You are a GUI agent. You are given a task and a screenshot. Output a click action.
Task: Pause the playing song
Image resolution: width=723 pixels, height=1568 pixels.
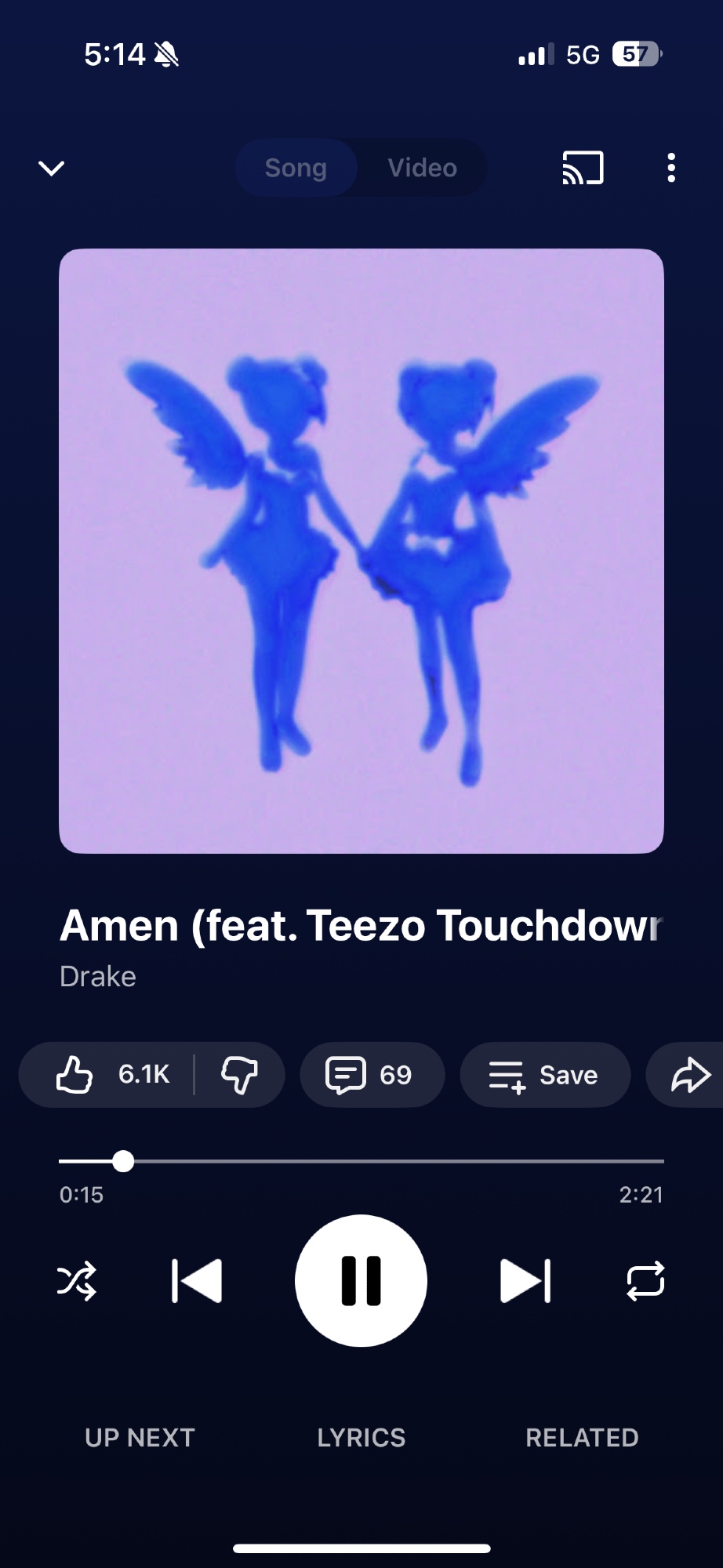361,1281
